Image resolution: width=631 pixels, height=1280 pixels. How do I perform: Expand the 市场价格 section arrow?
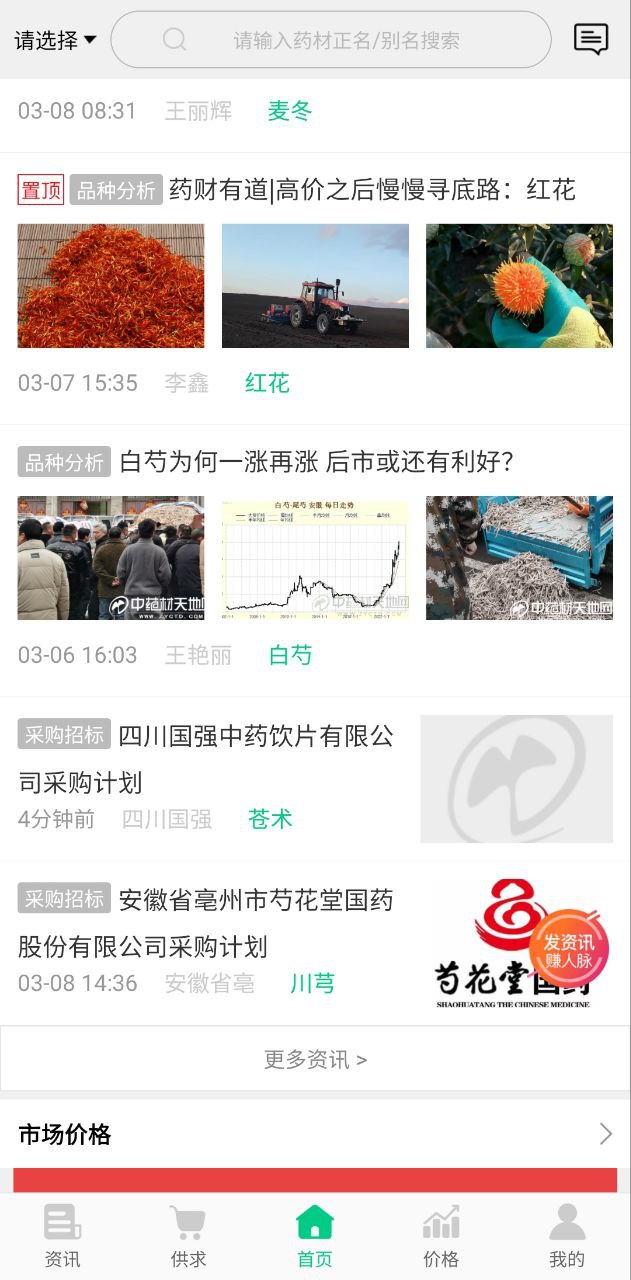605,1134
